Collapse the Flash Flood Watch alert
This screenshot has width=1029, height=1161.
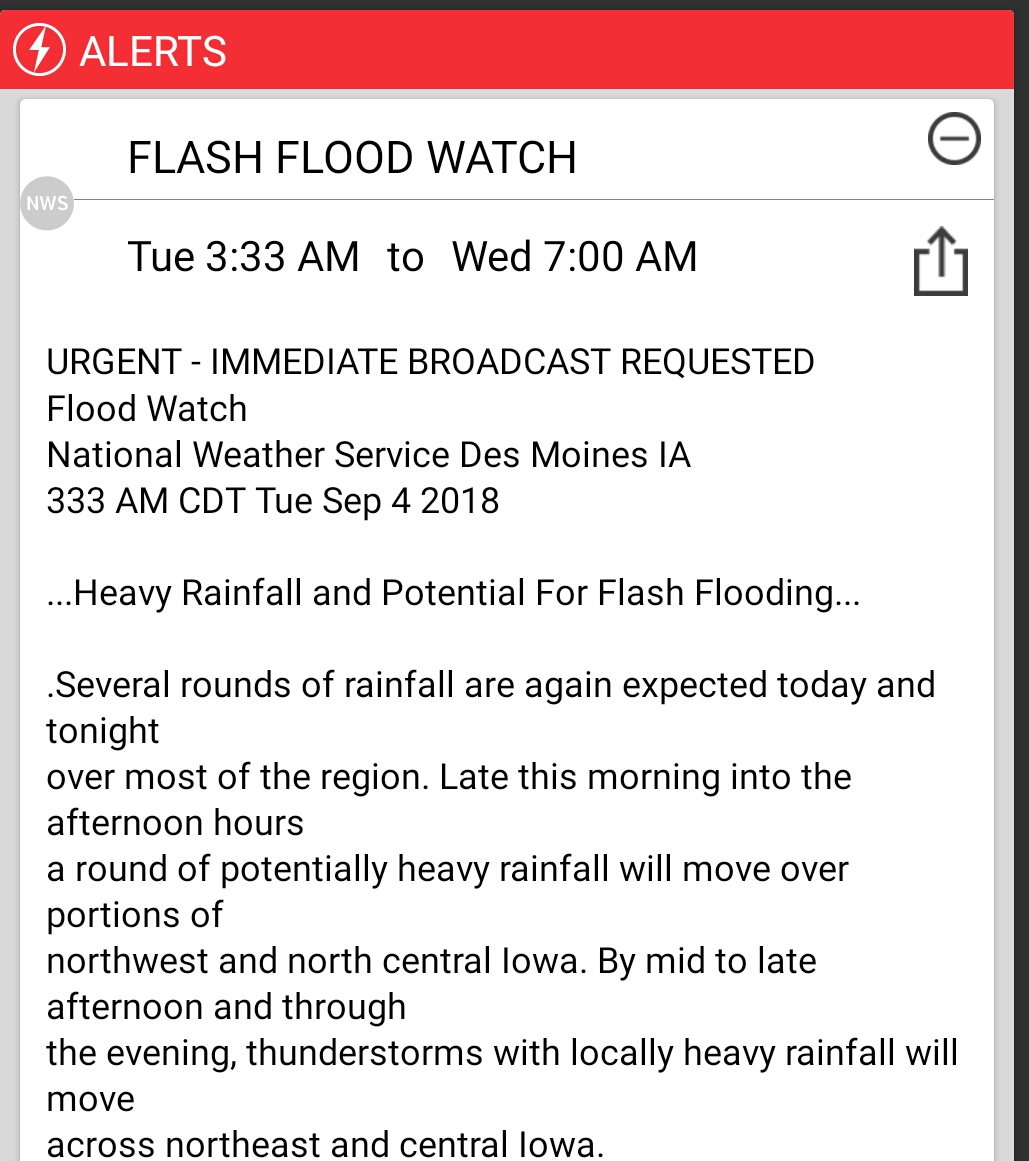(x=954, y=139)
